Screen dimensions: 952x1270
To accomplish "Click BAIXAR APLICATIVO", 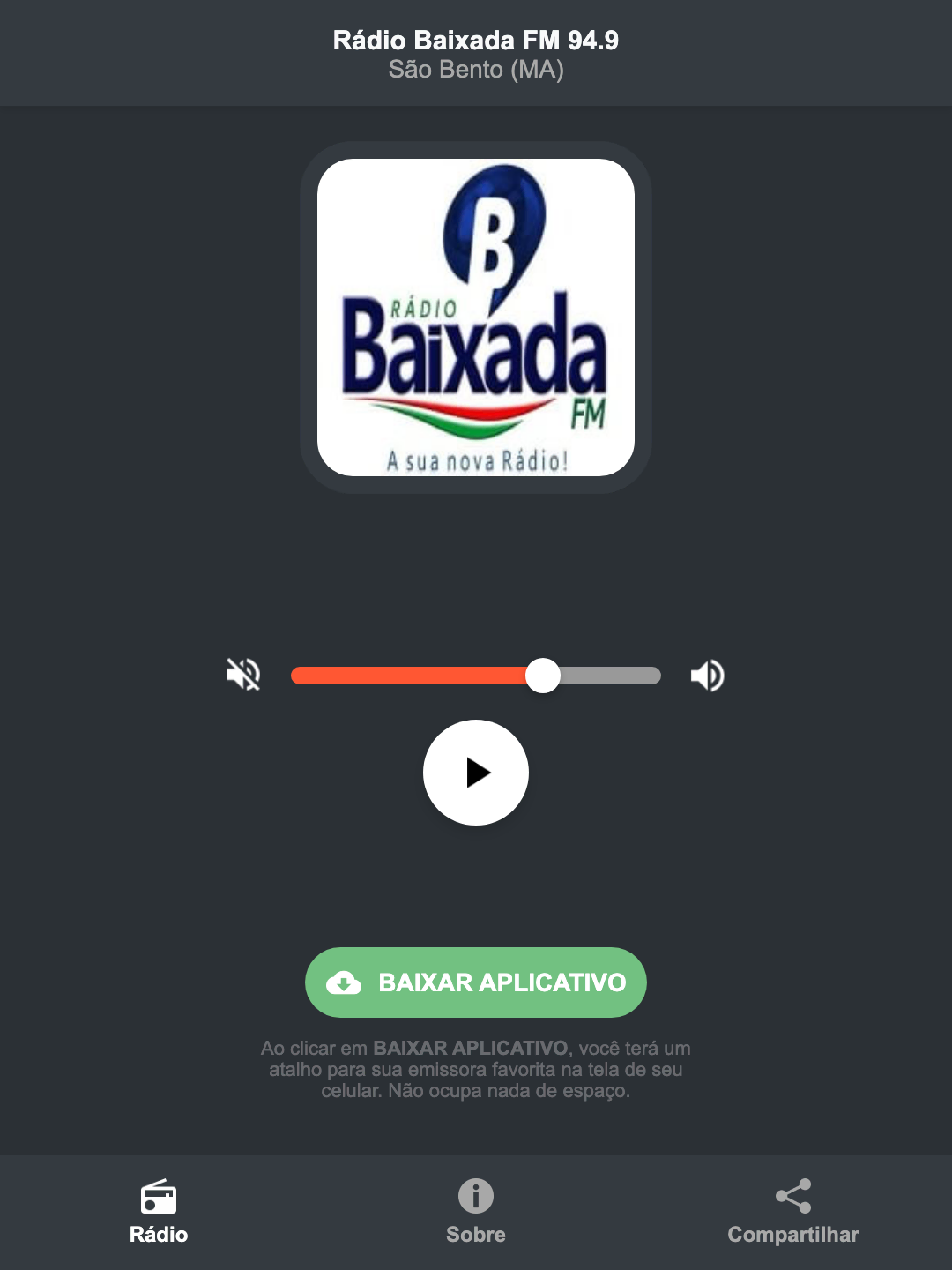I will (475, 982).
